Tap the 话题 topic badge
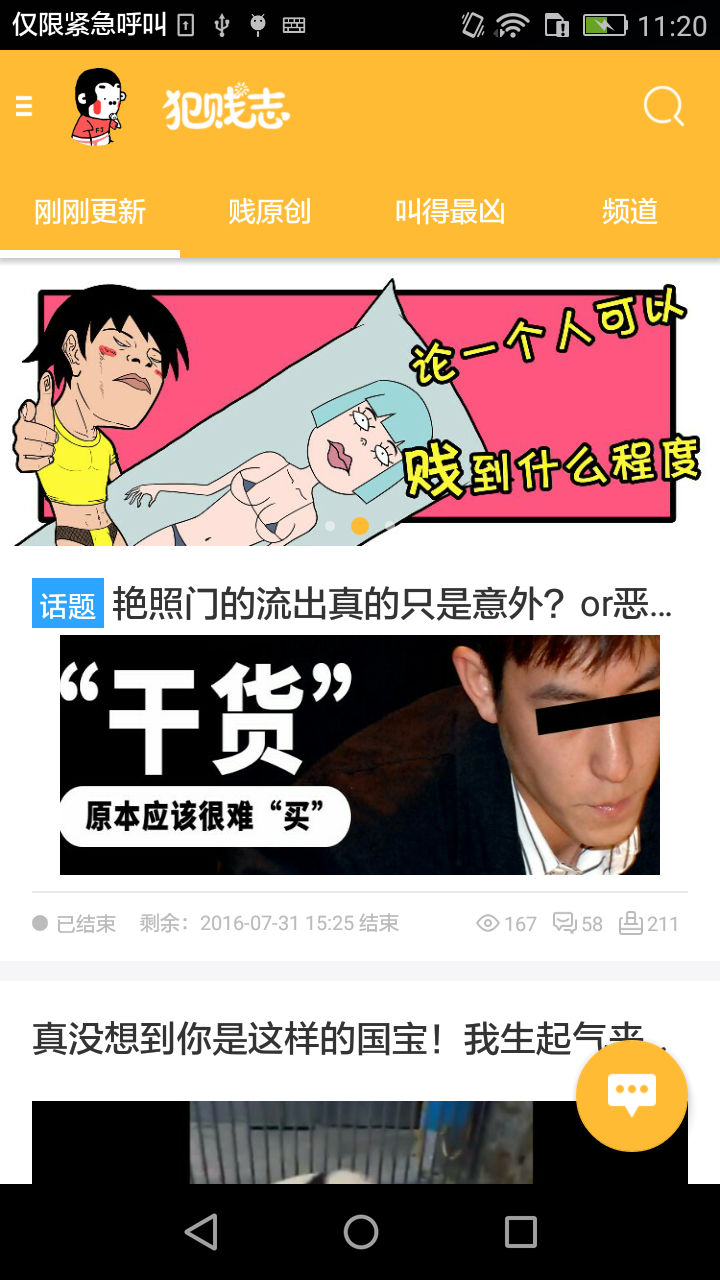 tap(67, 603)
